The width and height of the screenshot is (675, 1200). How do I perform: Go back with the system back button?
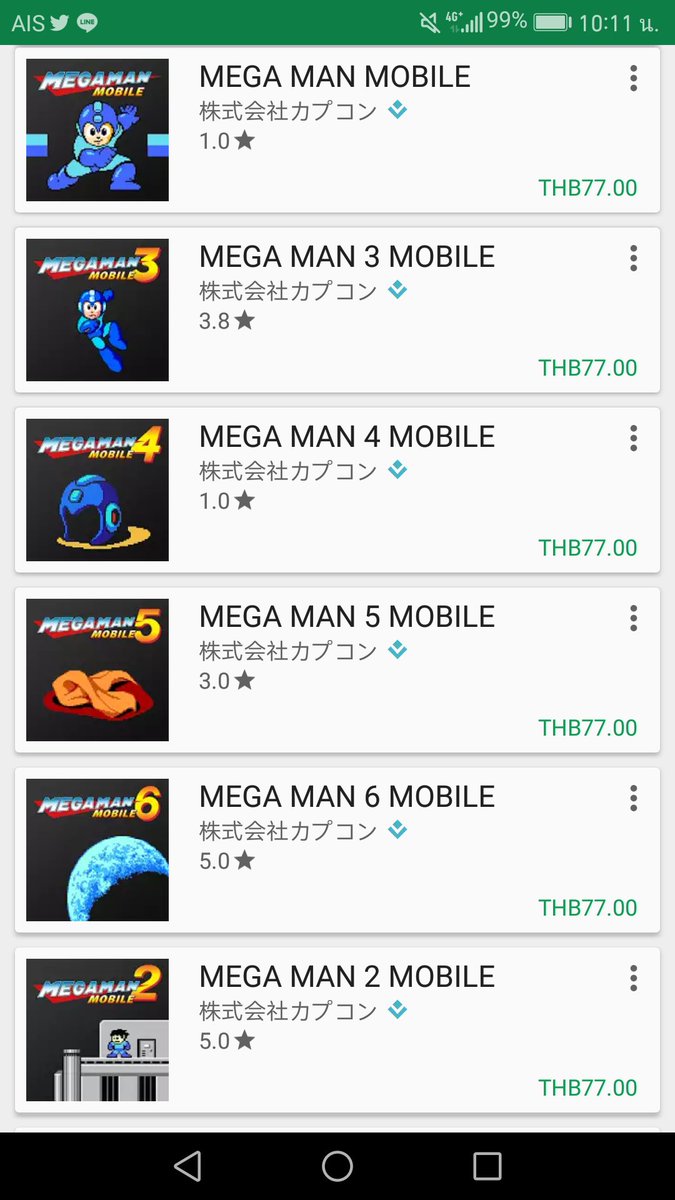187,1166
